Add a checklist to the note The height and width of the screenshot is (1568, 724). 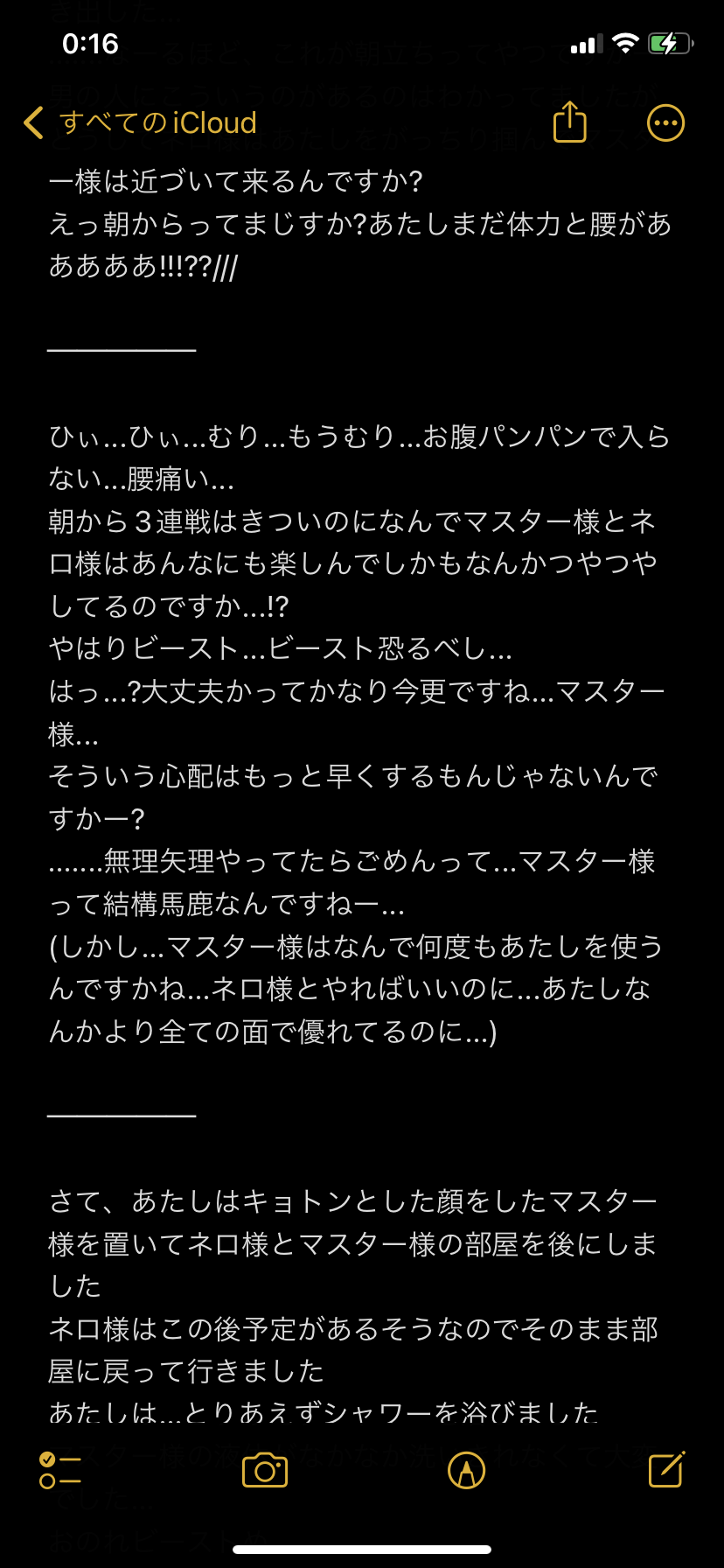coord(59,1469)
